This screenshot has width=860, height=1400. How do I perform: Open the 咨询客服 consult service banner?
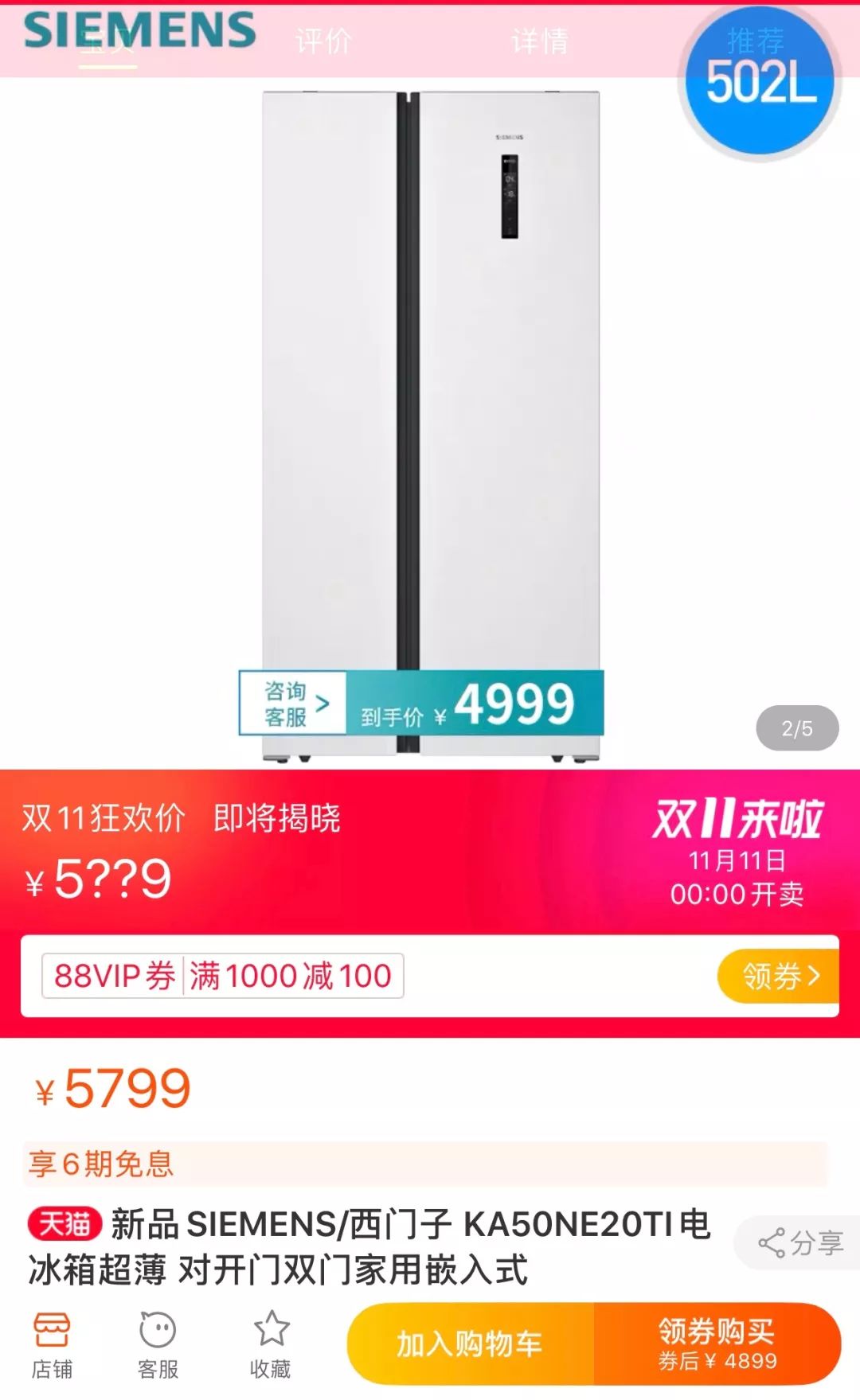tap(291, 704)
